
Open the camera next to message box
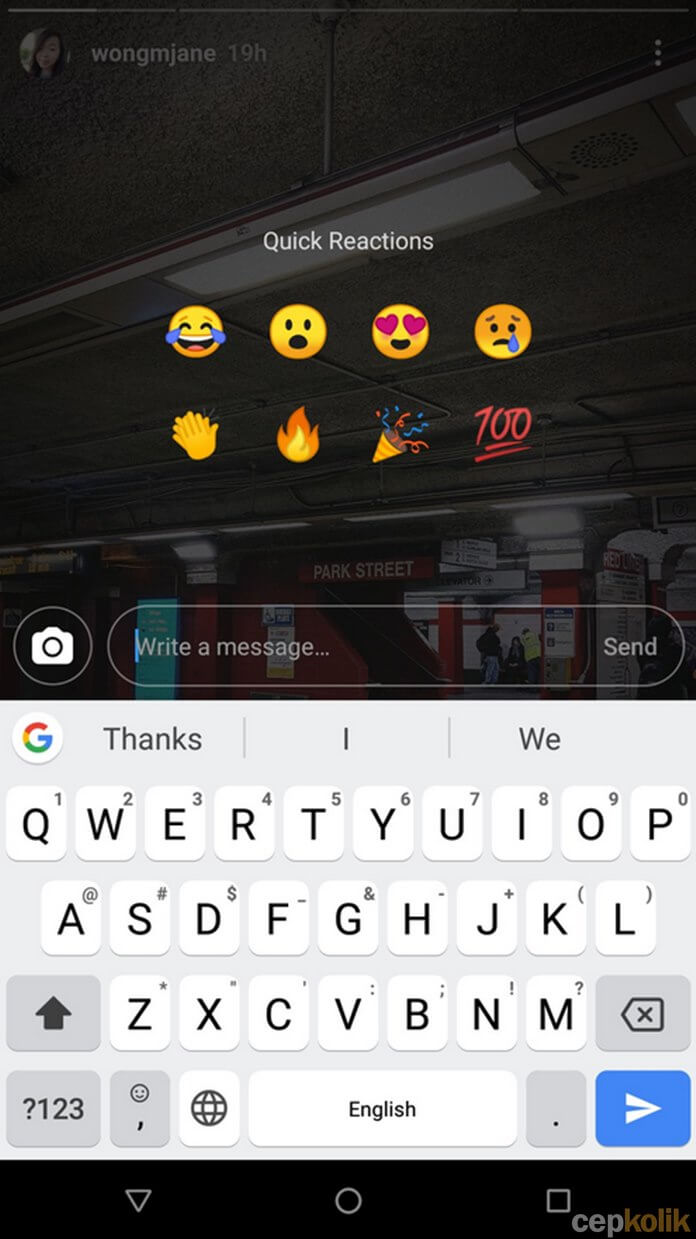(52, 647)
